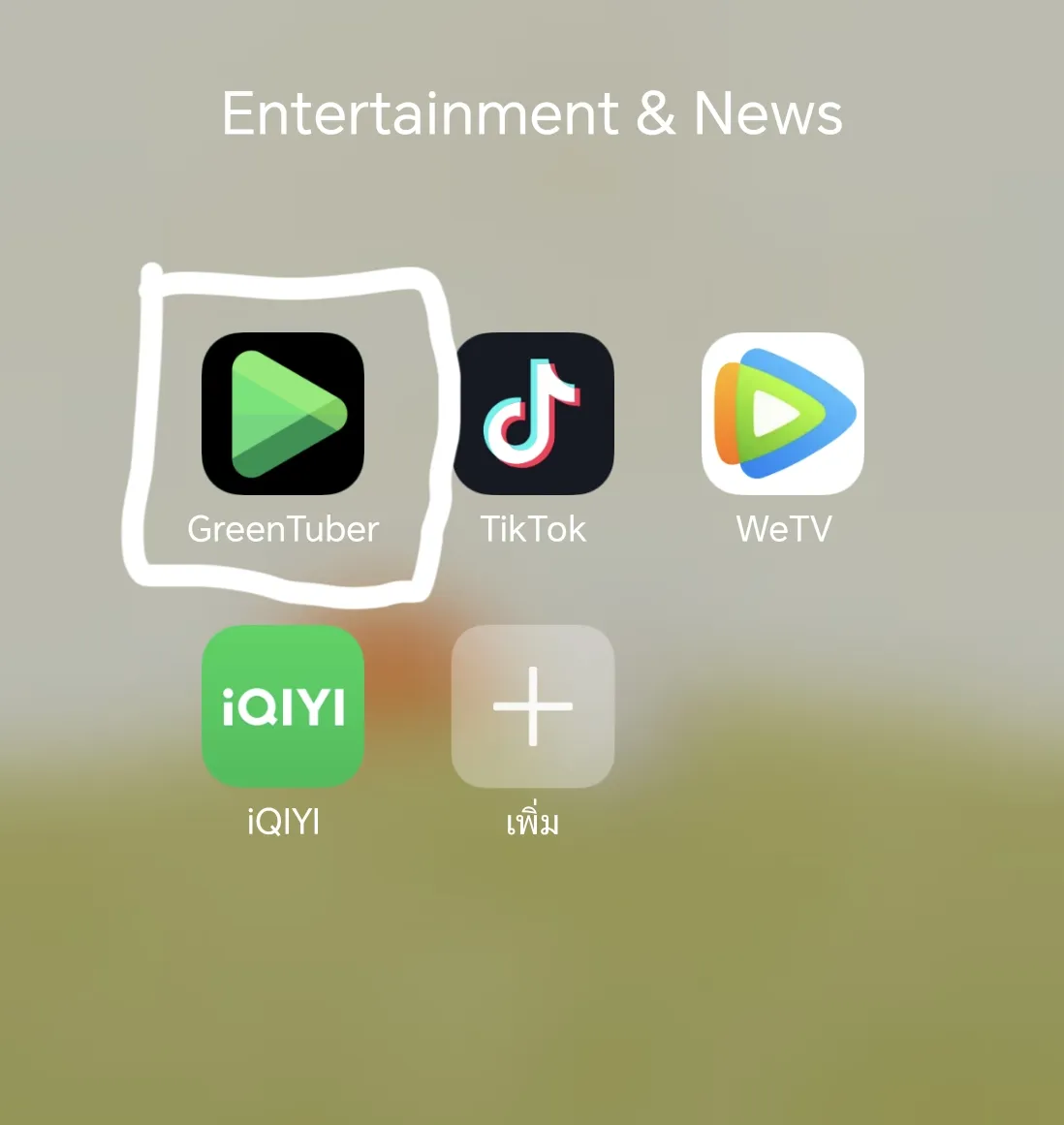Screen dimensions: 1064x1125
Task: Tap the plus tile to add apps
Action: click(533, 706)
